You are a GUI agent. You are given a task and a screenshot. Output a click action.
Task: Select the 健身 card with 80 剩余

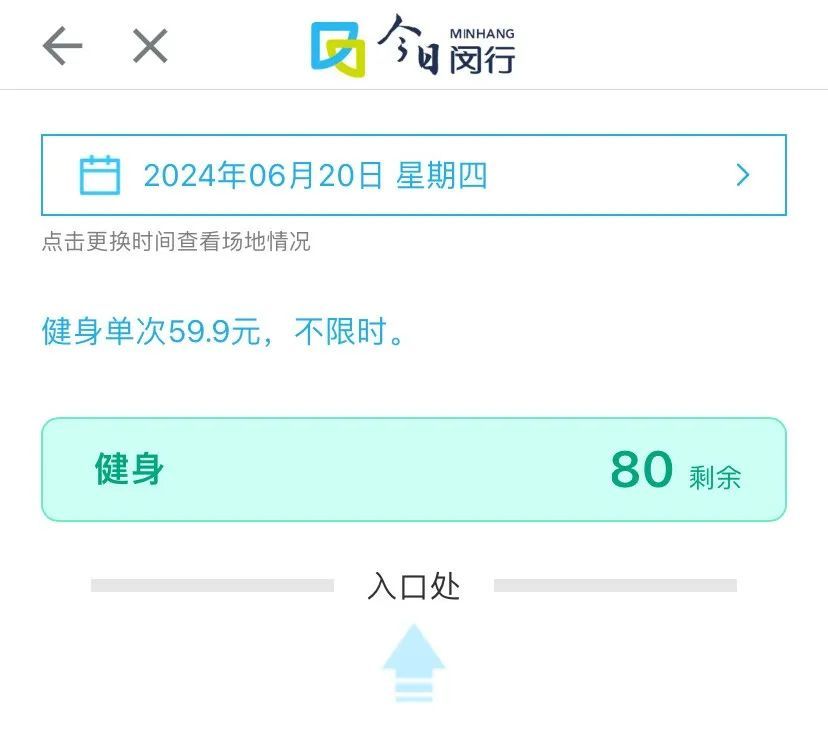pos(413,469)
